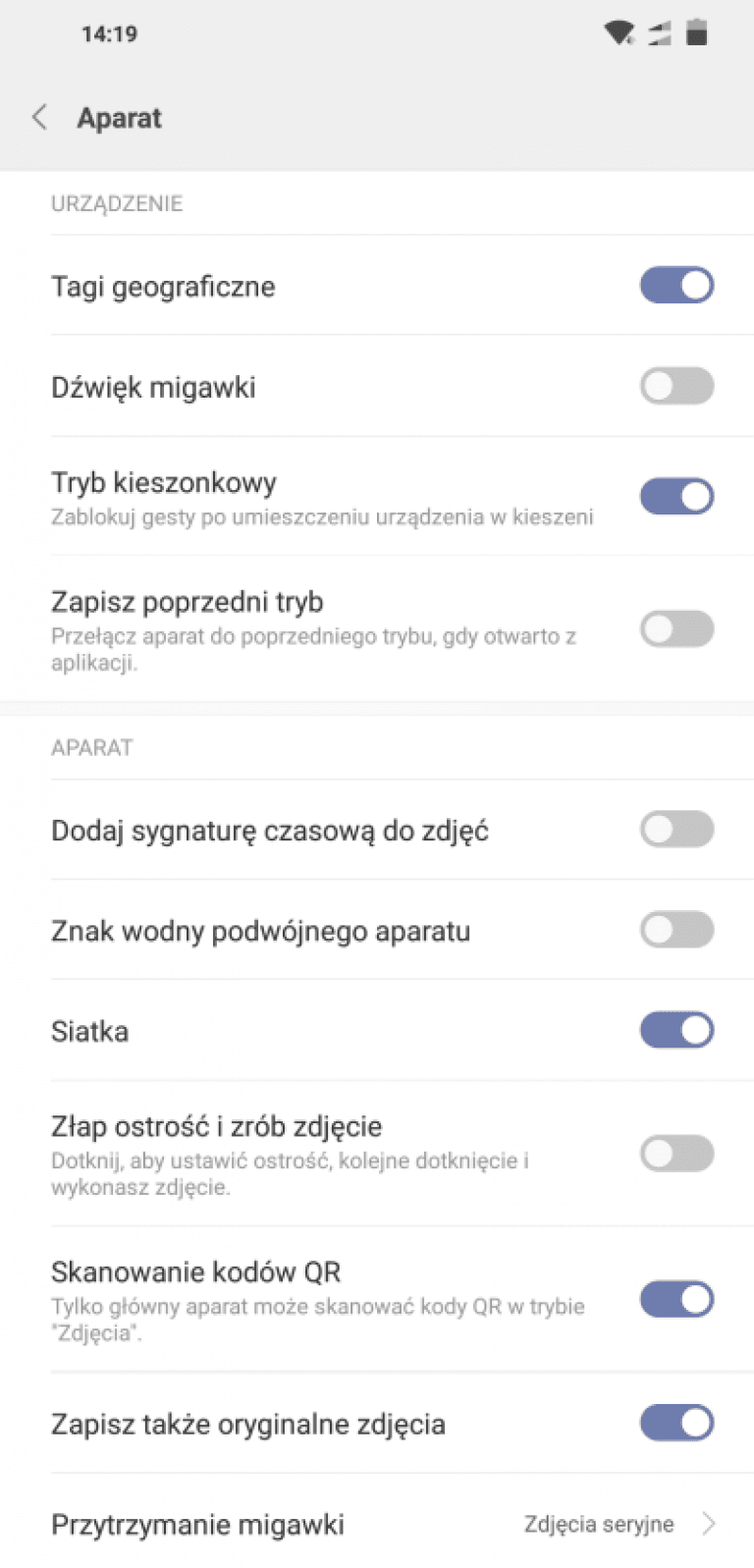Toggle Znak wodny podwójnego aparatu on
754x1568 pixels.
pyautogui.click(x=676, y=929)
